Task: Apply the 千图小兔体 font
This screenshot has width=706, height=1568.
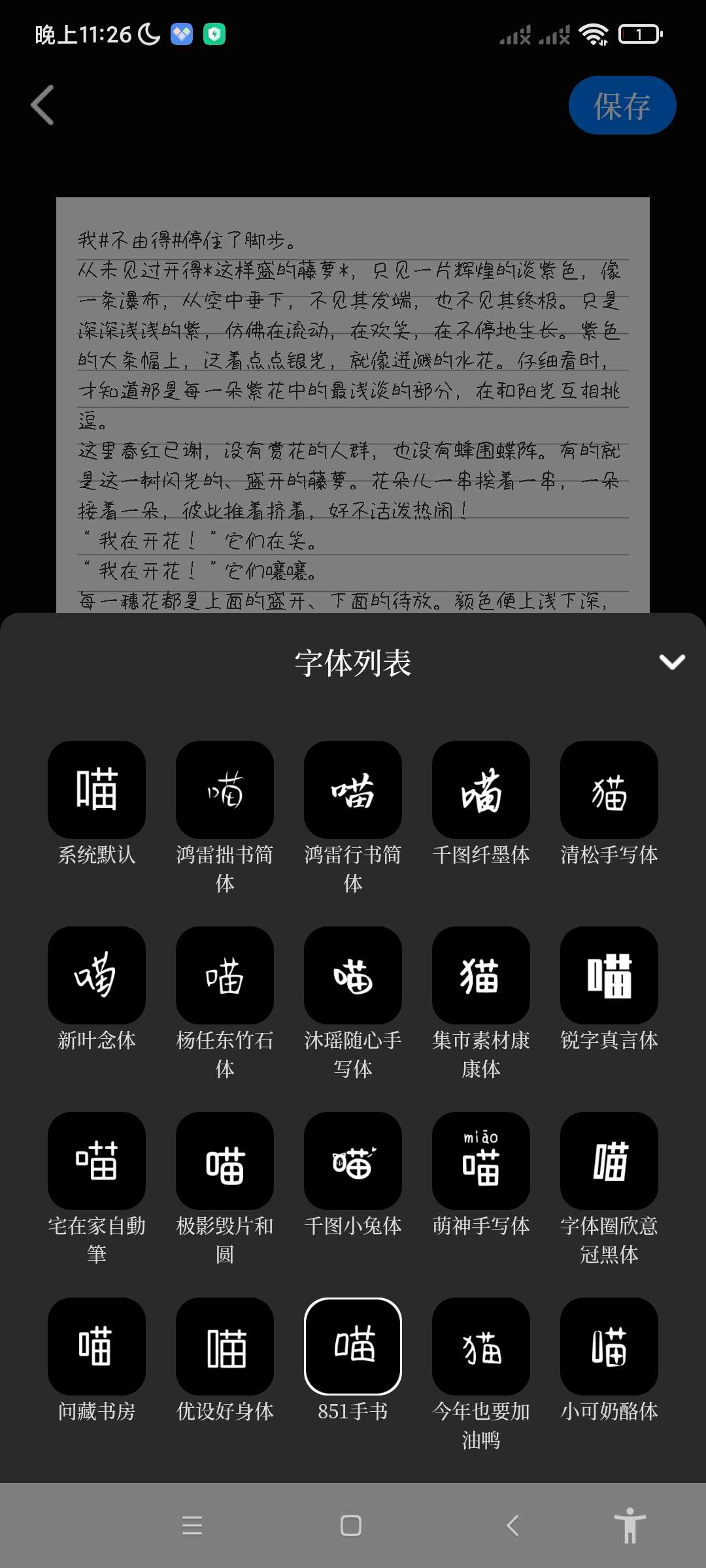Action: coord(352,1162)
